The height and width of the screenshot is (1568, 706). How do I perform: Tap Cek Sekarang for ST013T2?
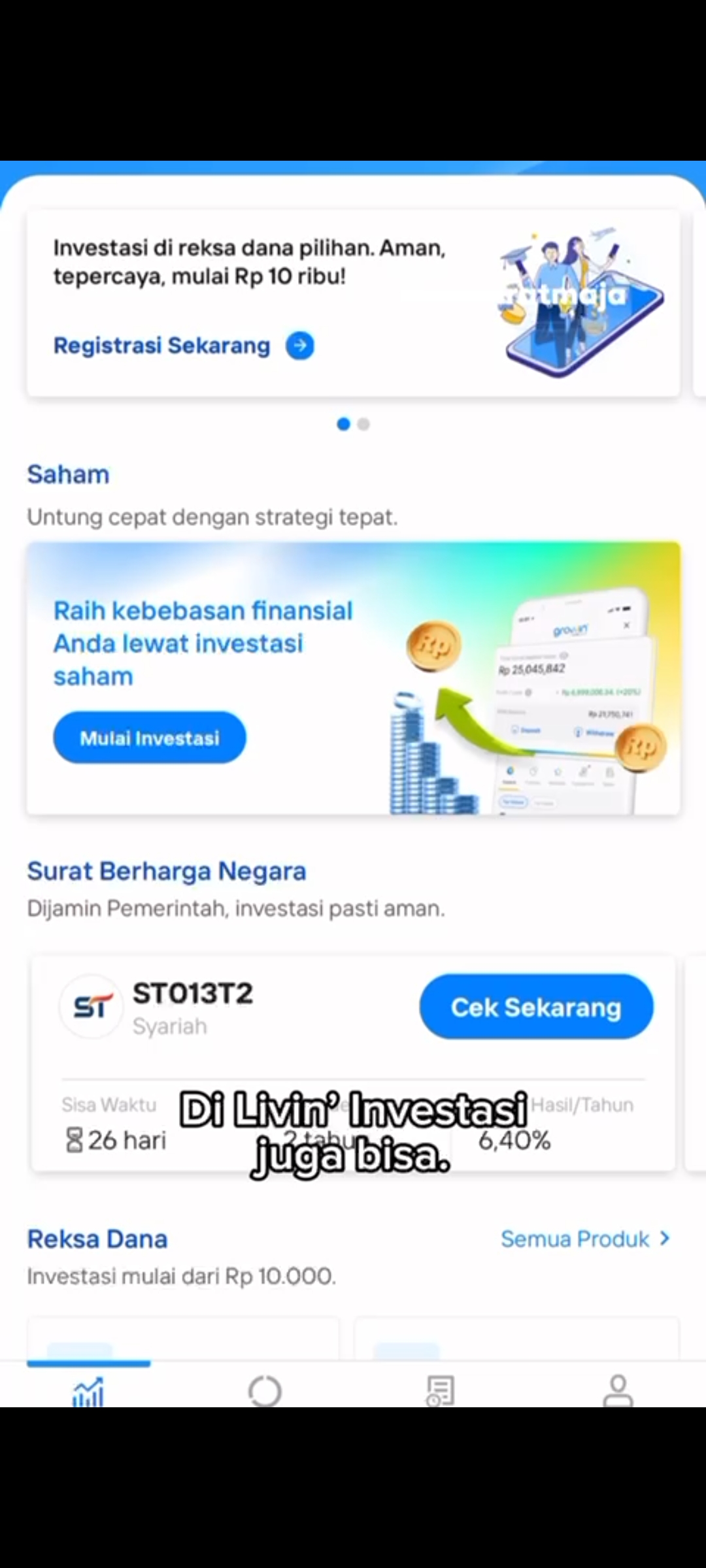[536, 1007]
